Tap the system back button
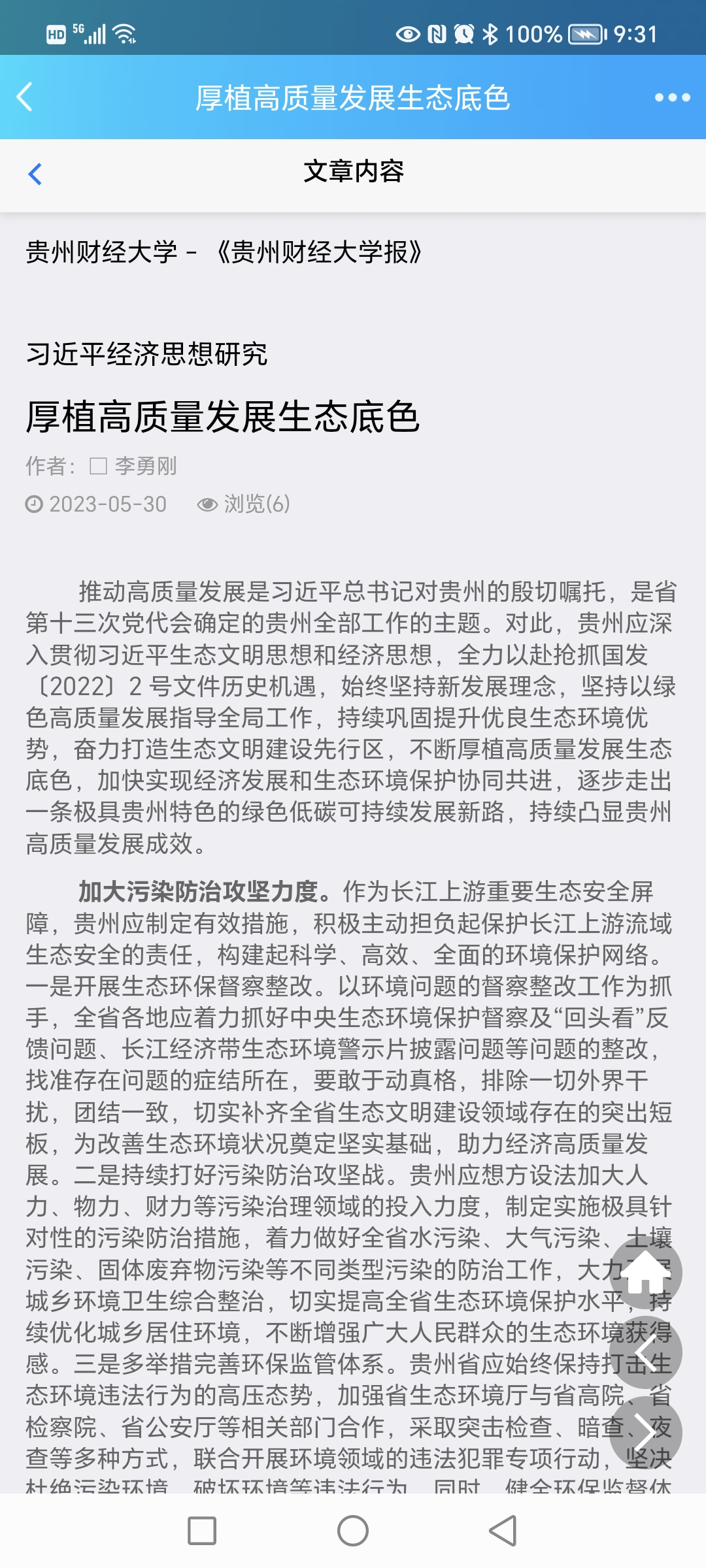 click(503, 1531)
